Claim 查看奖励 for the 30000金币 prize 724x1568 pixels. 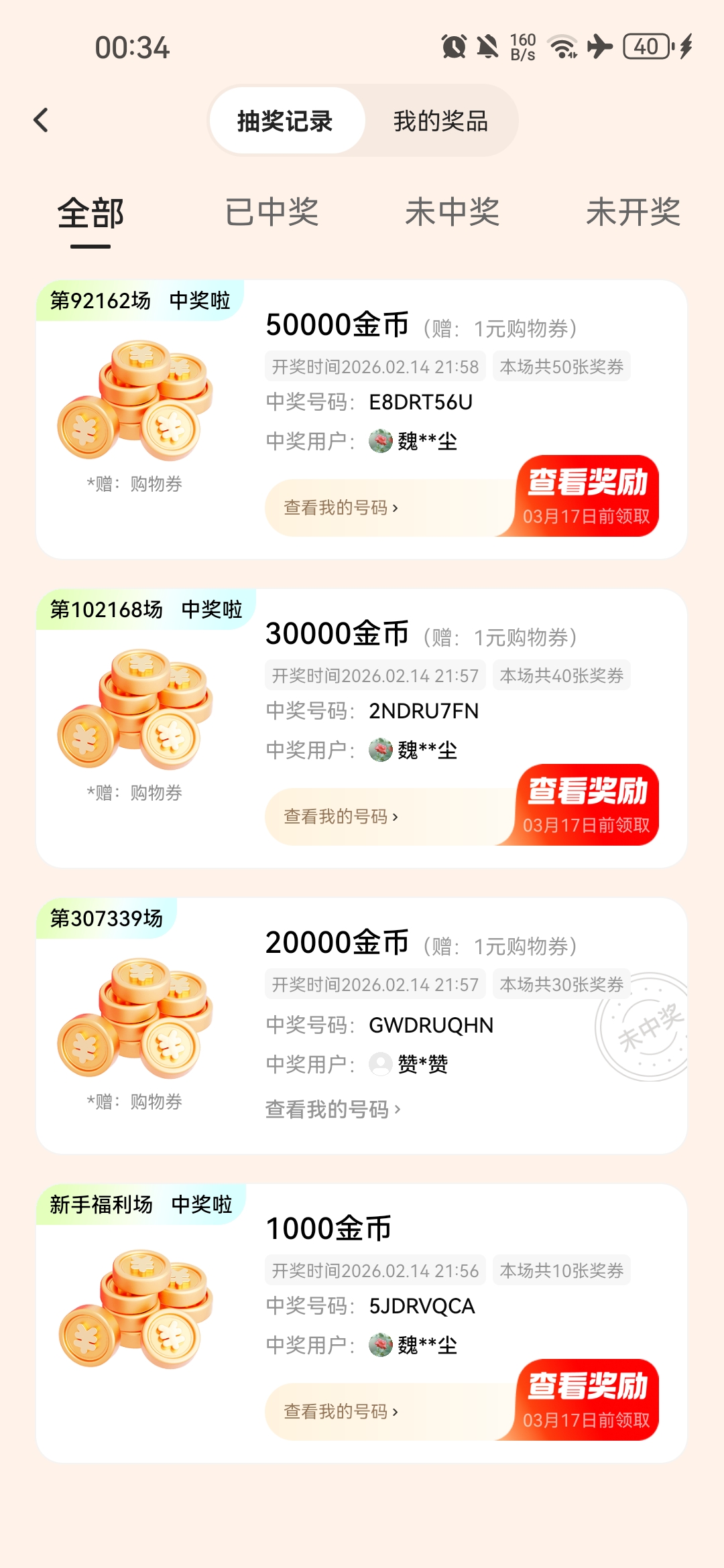click(587, 805)
